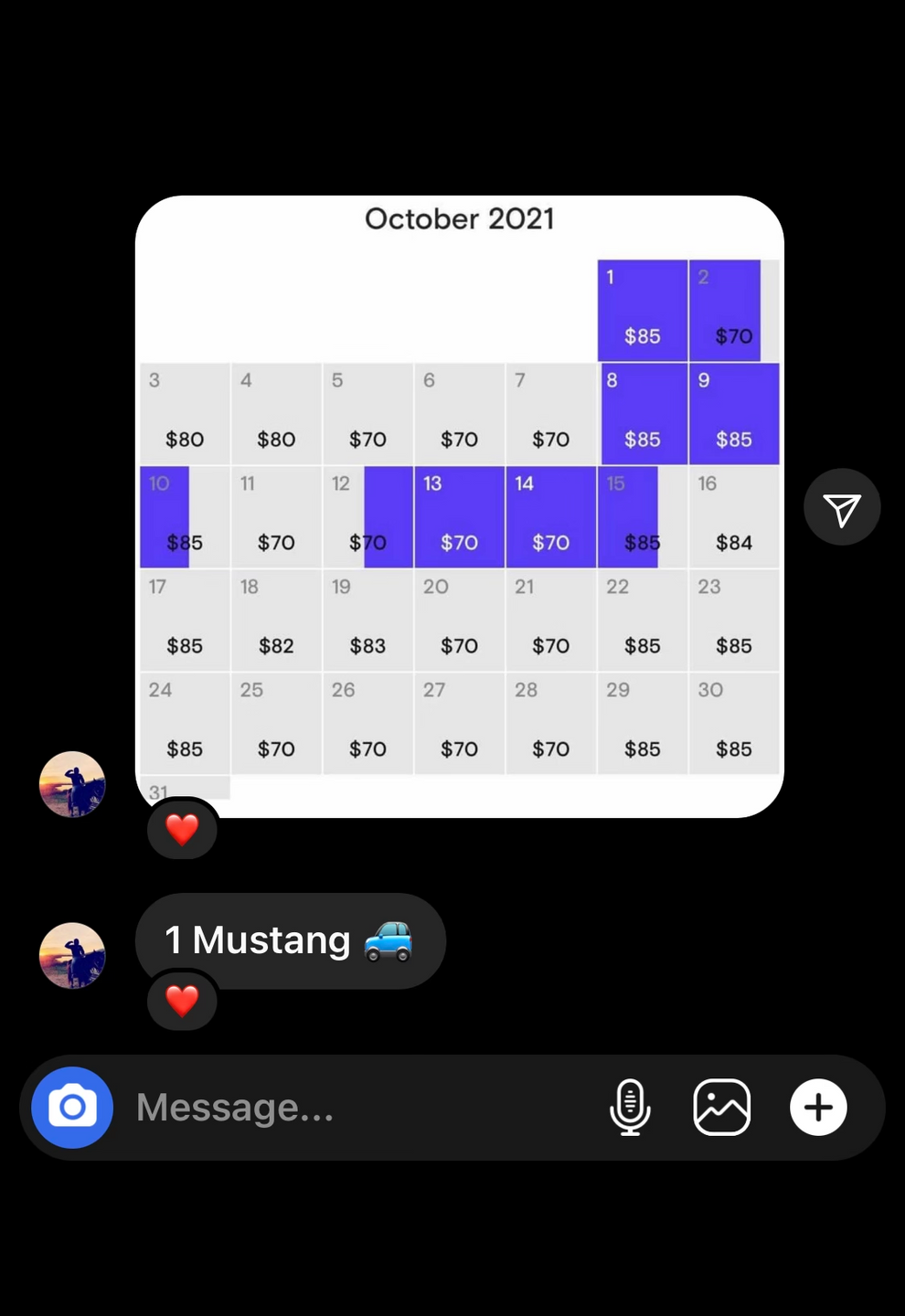Forward the calendar image with the share arrow

(842, 508)
